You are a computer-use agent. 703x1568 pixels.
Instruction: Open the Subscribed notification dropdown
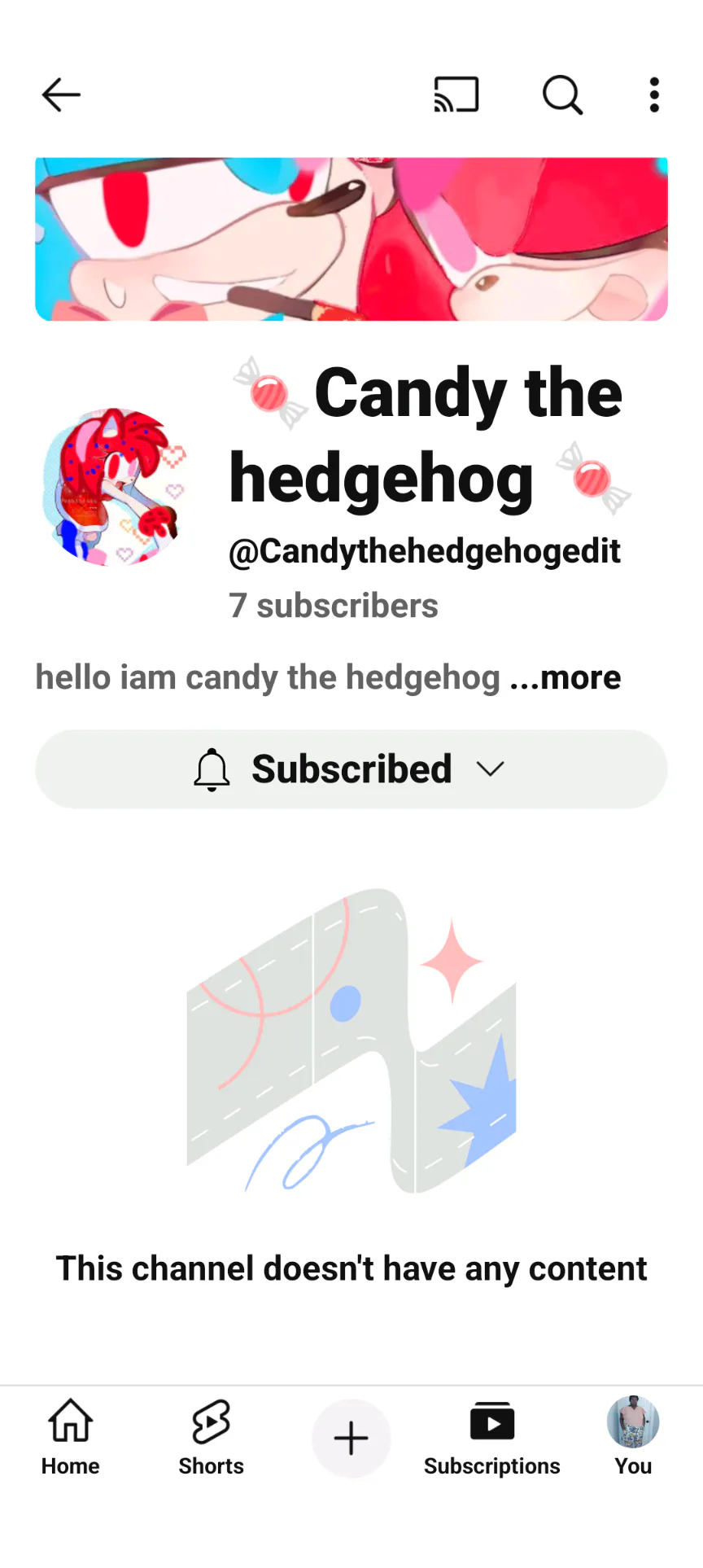351,769
